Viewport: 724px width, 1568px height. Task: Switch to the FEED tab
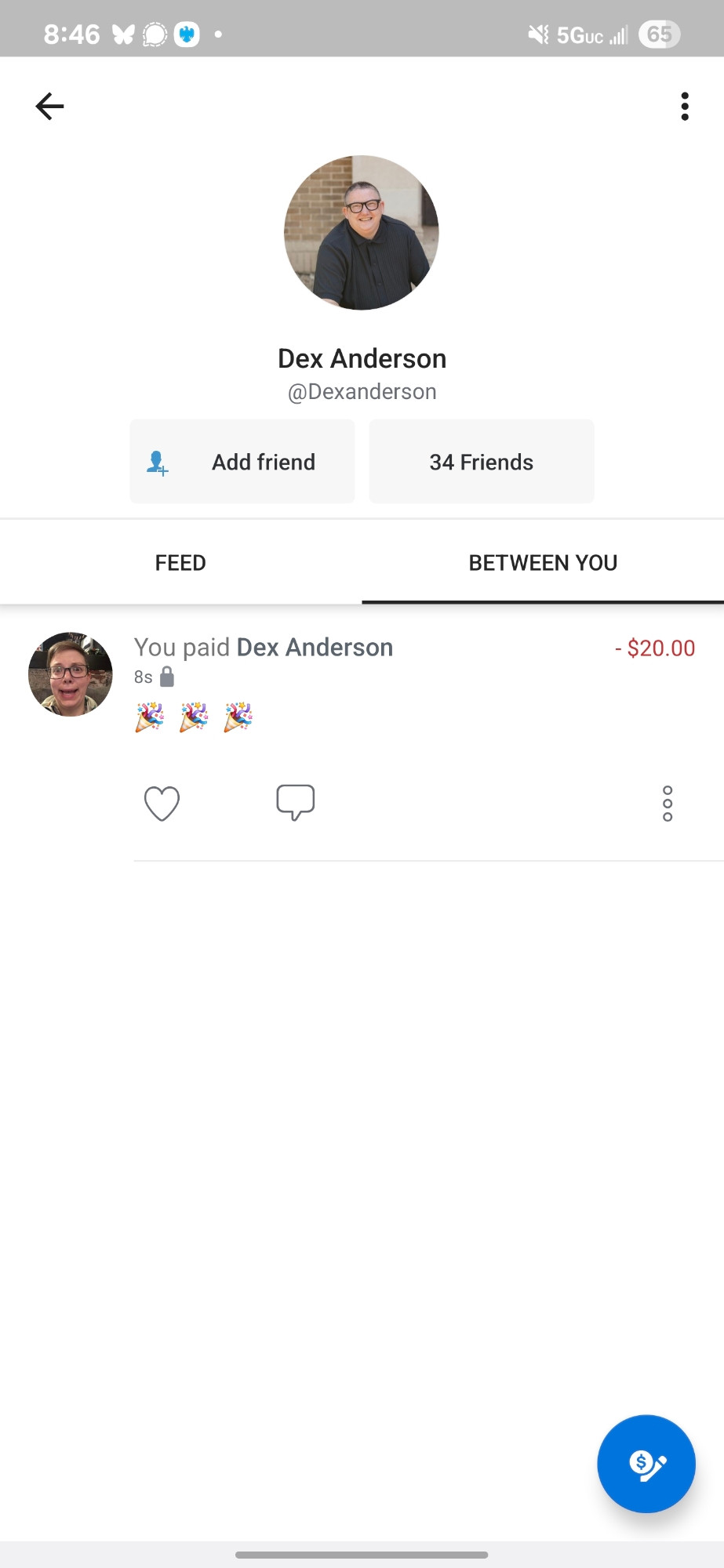[x=180, y=563]
